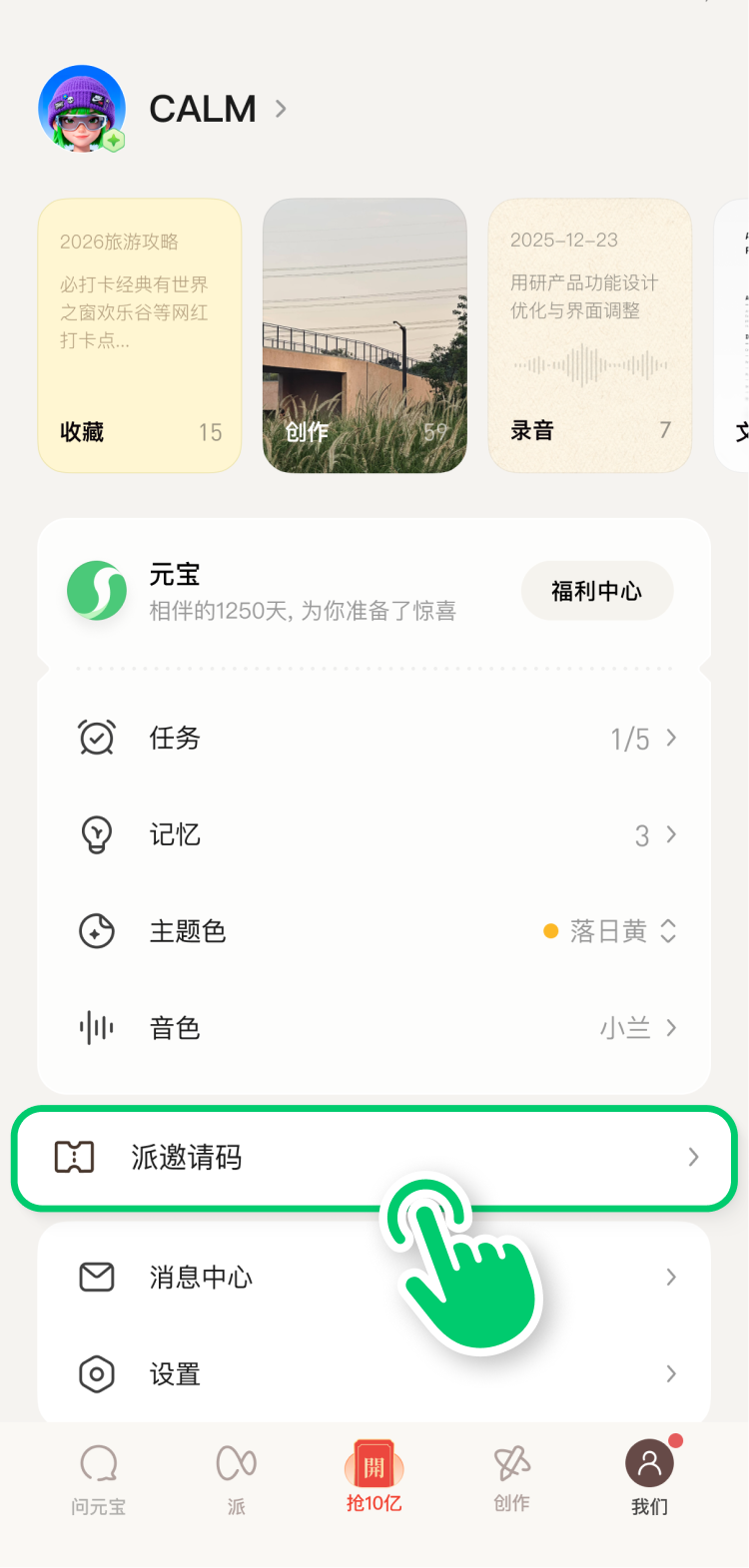
Task: Select the 记忆 memory lightbulb icon
Action: (96, 834)
